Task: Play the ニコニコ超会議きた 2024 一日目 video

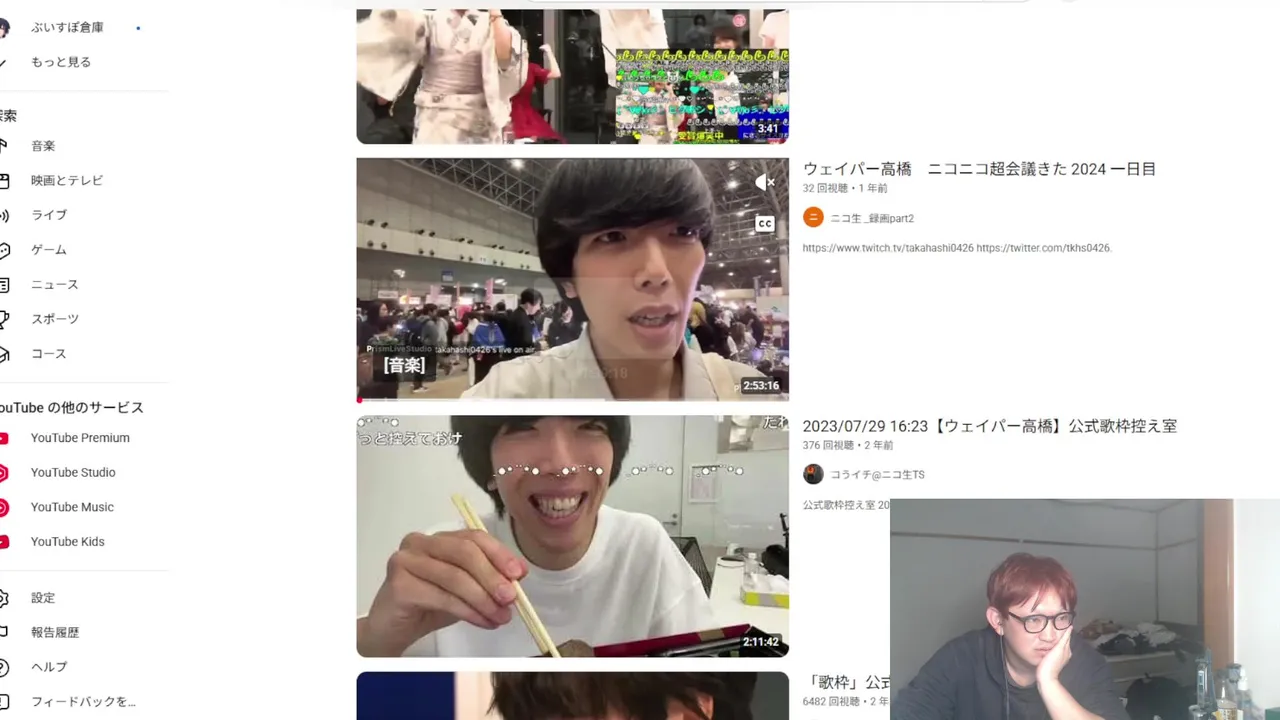Action: coord(979,169)
